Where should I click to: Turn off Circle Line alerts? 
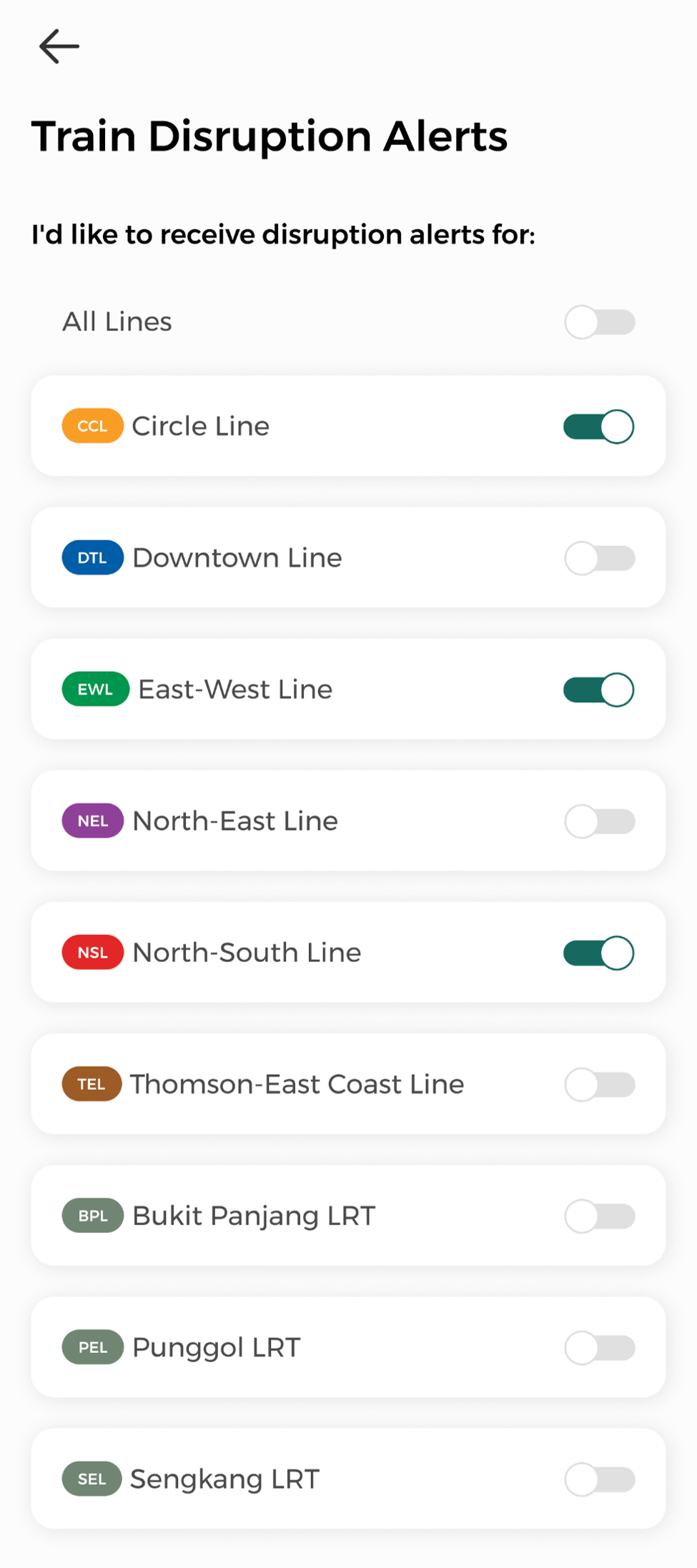coord(599,427)
